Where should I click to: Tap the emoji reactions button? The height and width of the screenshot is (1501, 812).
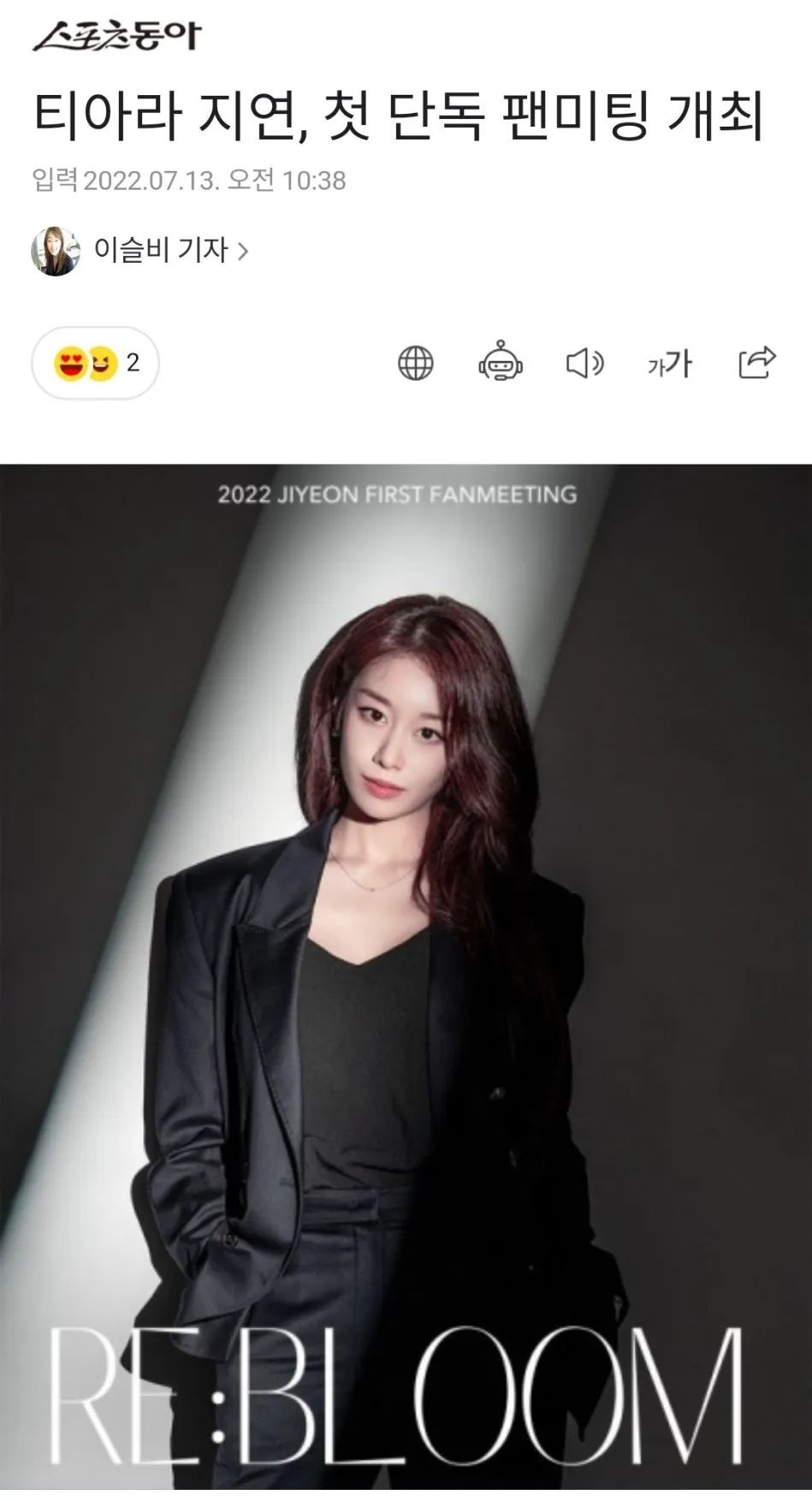95,363
